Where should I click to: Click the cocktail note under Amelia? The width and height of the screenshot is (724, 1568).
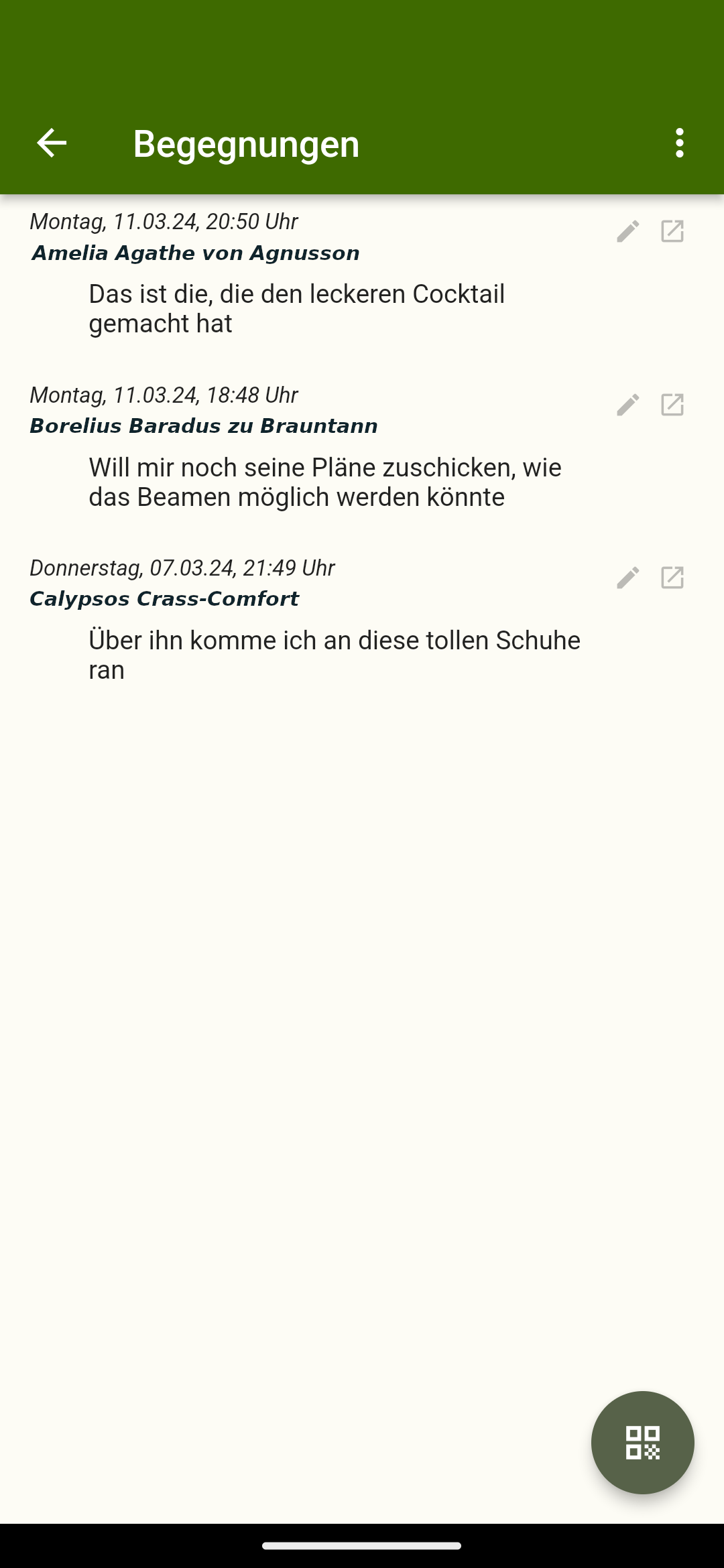(x=297, y=308)
